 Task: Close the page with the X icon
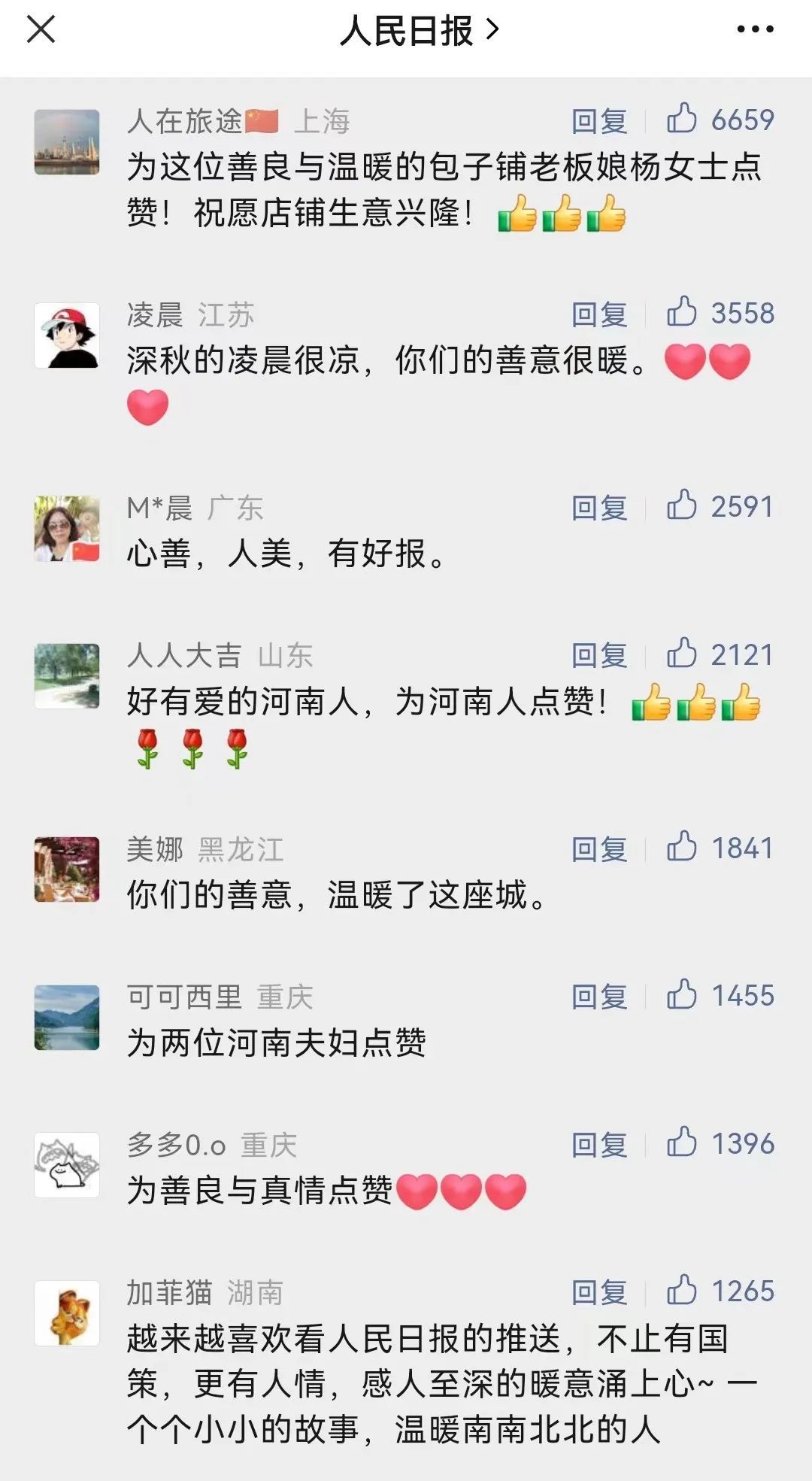click(41, 30)
